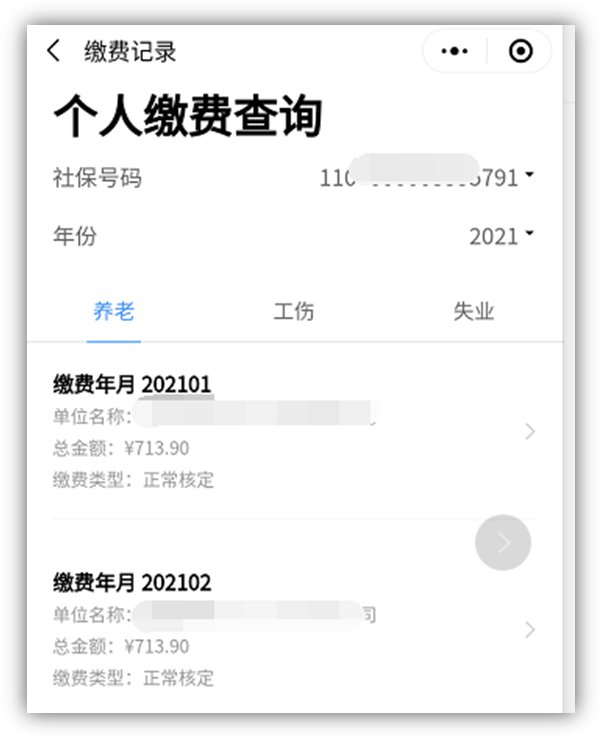Select the 养老 tab
Image resolution: width=601 pixels, height=737 pixels.
point(113,311)
